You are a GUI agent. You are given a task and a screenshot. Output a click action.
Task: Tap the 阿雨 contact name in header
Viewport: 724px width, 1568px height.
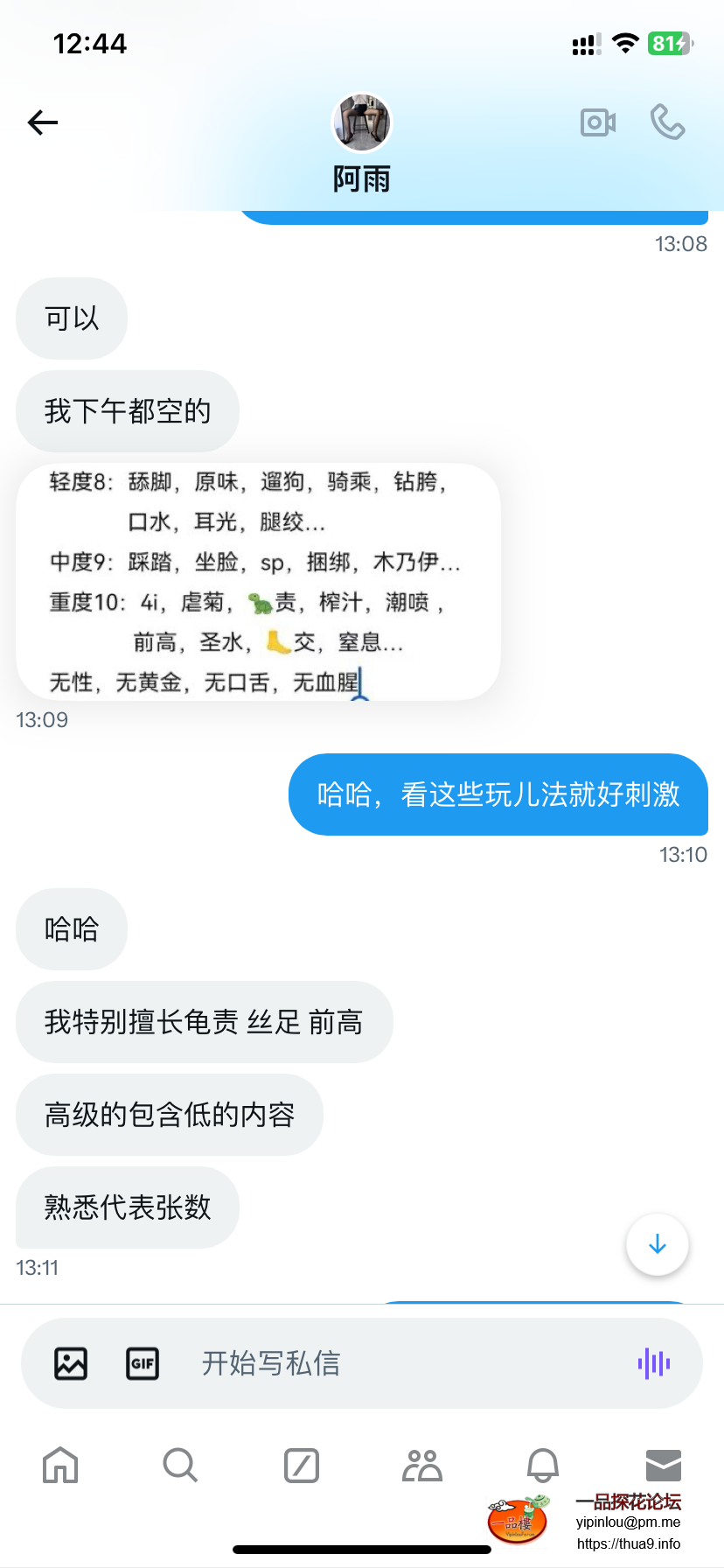click(x=362, y=178)
